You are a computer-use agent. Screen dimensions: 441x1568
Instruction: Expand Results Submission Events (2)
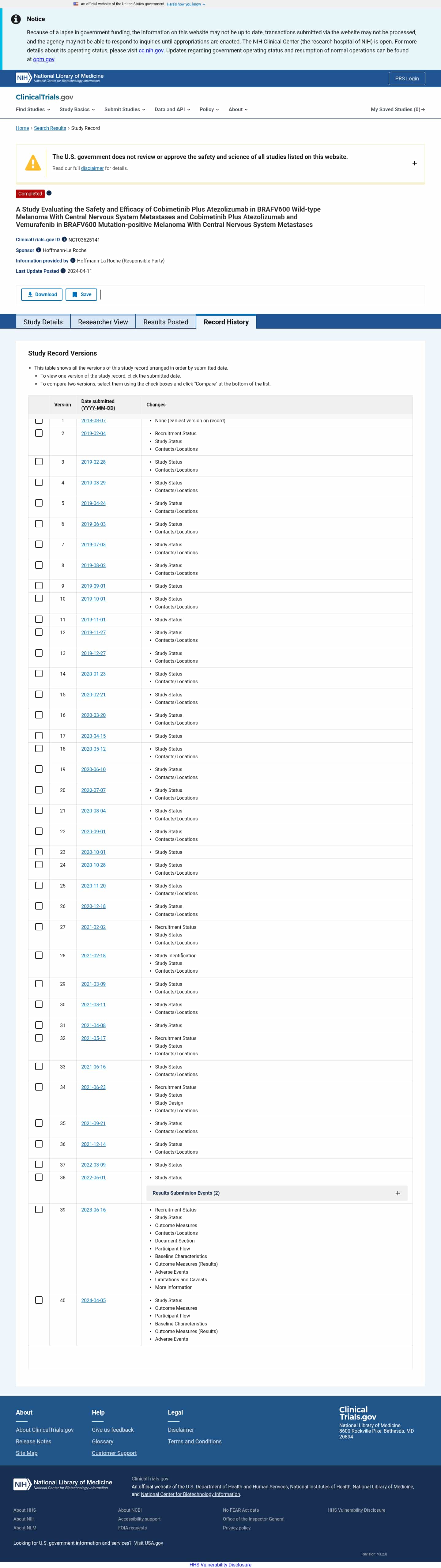coord(398,1193)
